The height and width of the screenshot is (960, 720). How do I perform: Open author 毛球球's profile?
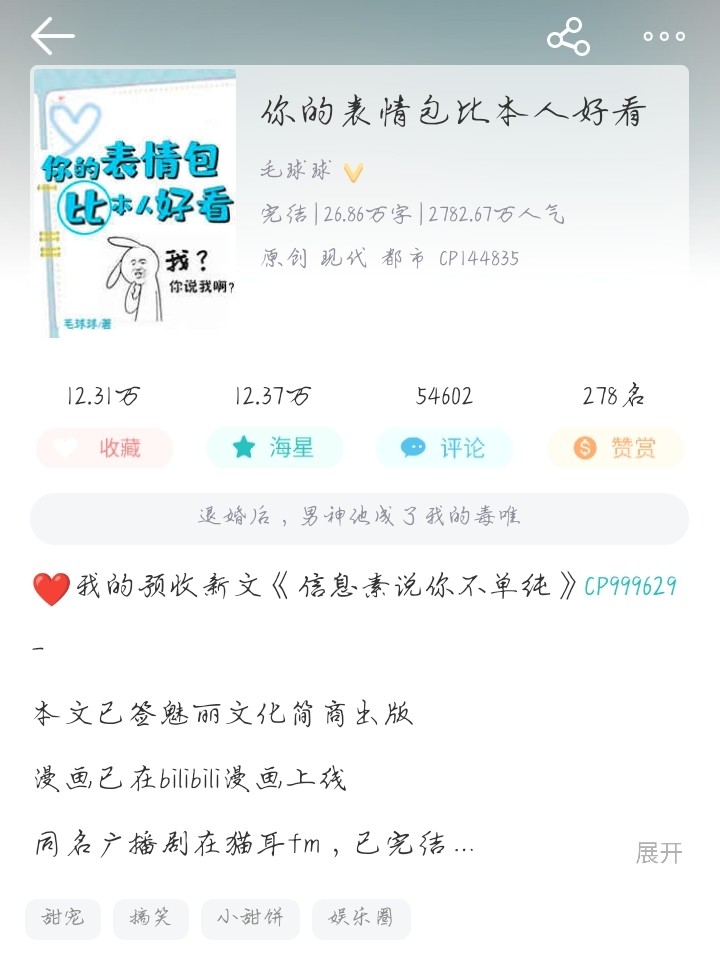(296, 170)
